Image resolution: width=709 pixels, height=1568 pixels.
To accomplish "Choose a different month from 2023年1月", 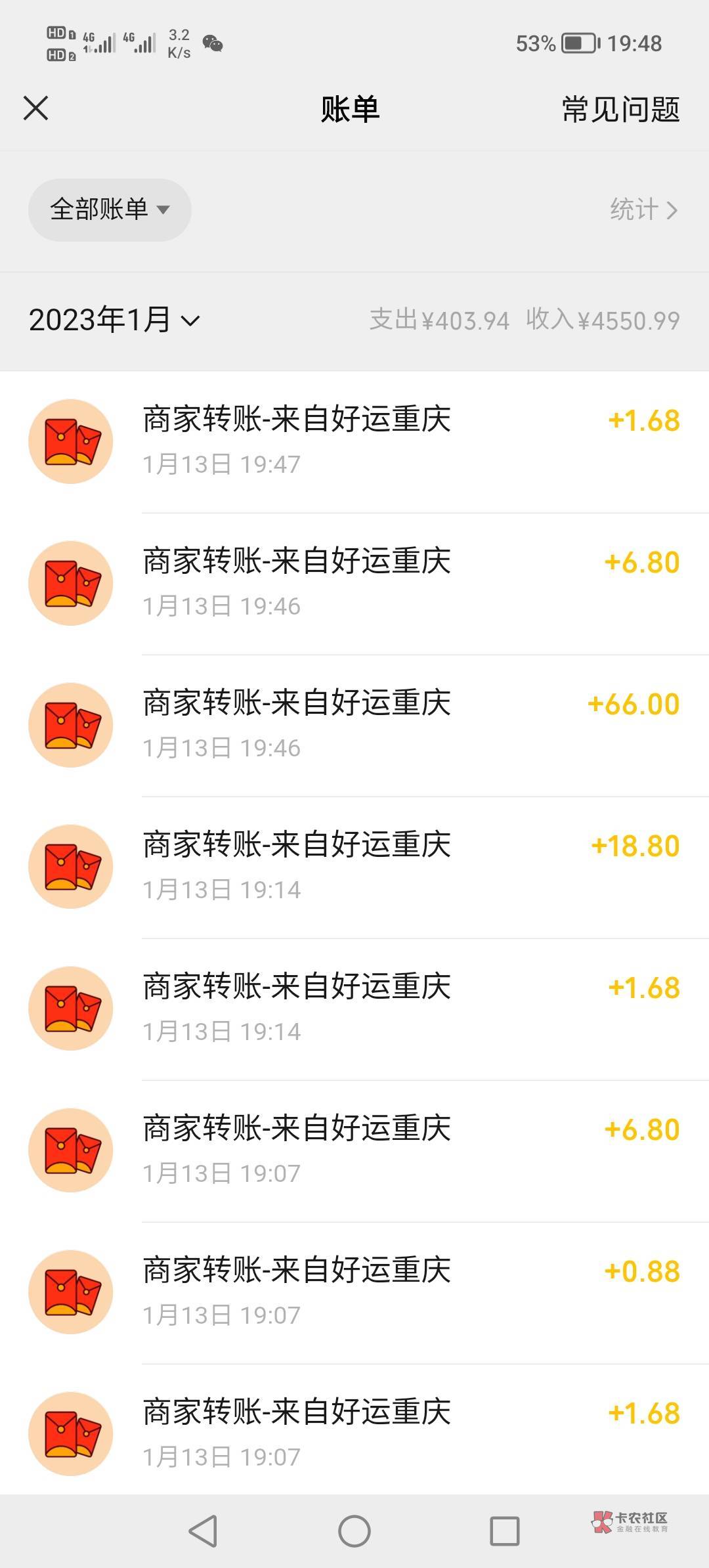I will 114,320.
